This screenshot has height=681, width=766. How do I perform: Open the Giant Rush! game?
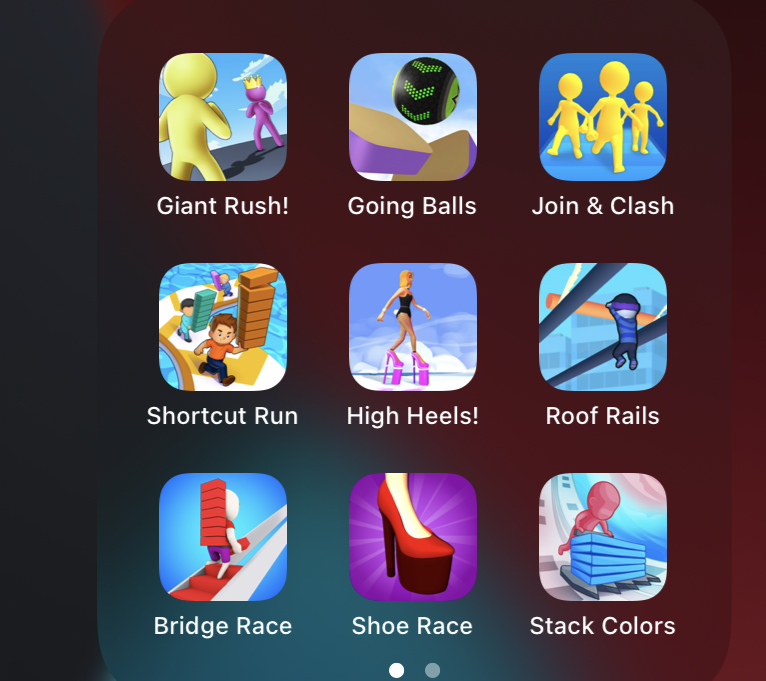223,117
